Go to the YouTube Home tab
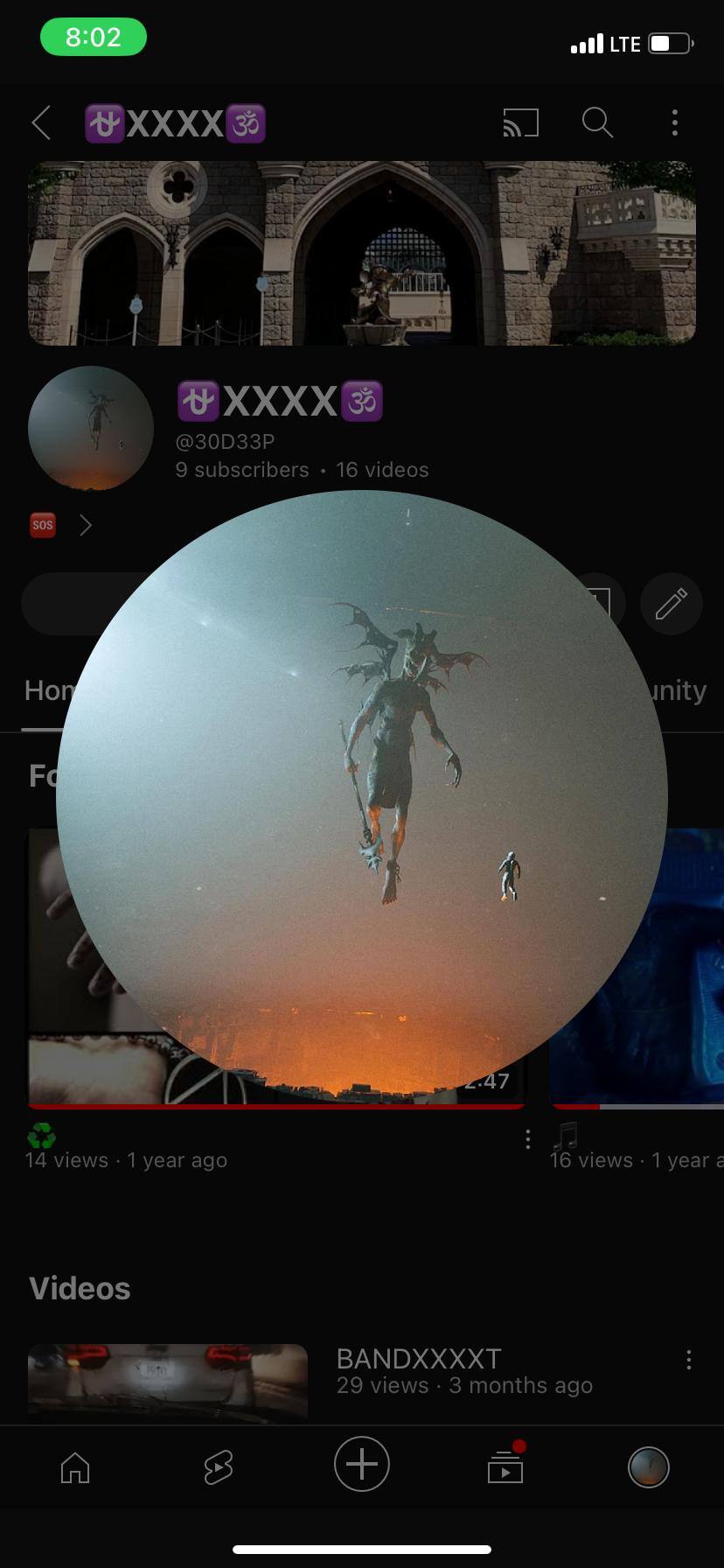 75,1467
